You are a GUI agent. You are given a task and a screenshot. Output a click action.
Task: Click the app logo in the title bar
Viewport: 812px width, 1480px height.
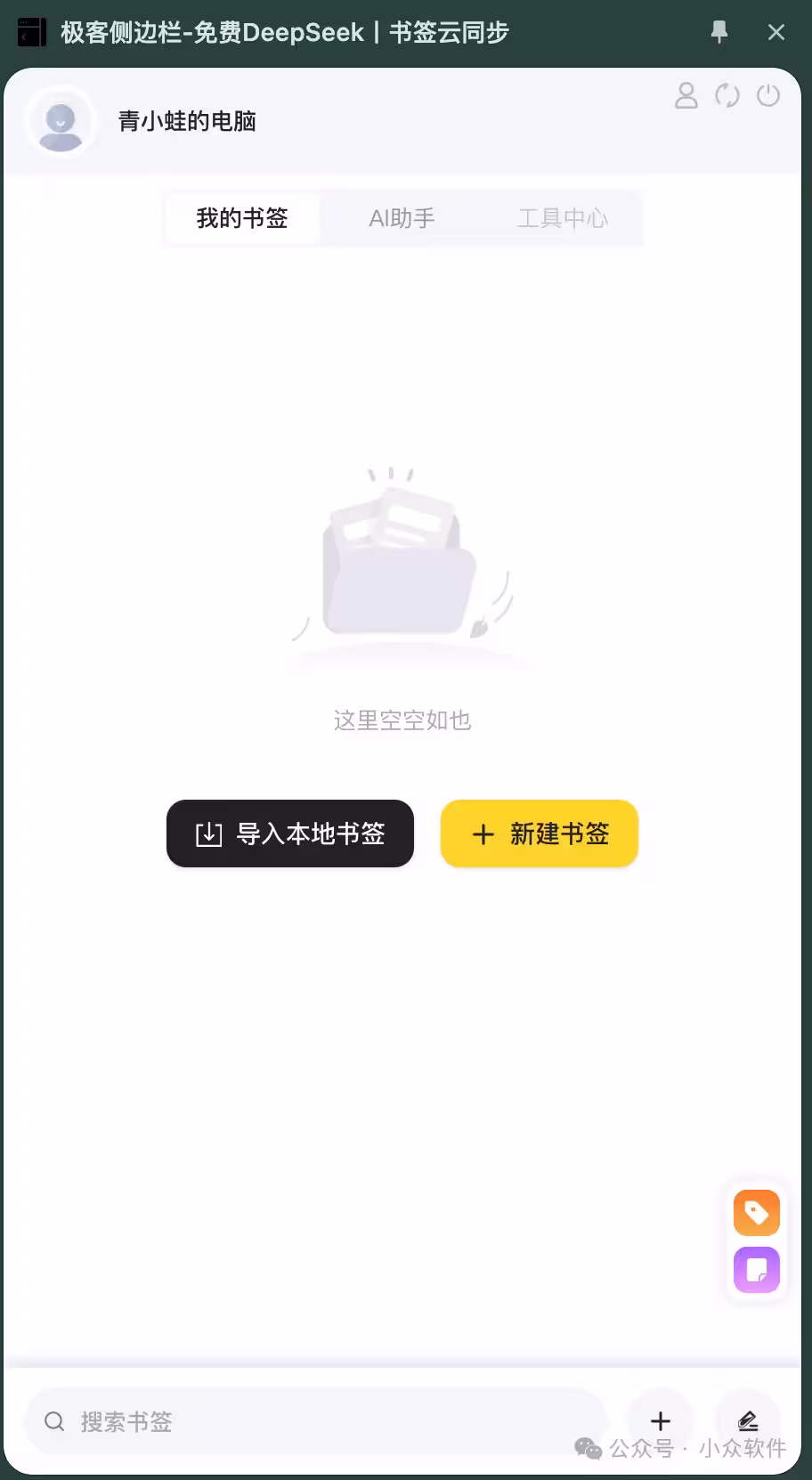pyautogui.click(x=32, y=31)
